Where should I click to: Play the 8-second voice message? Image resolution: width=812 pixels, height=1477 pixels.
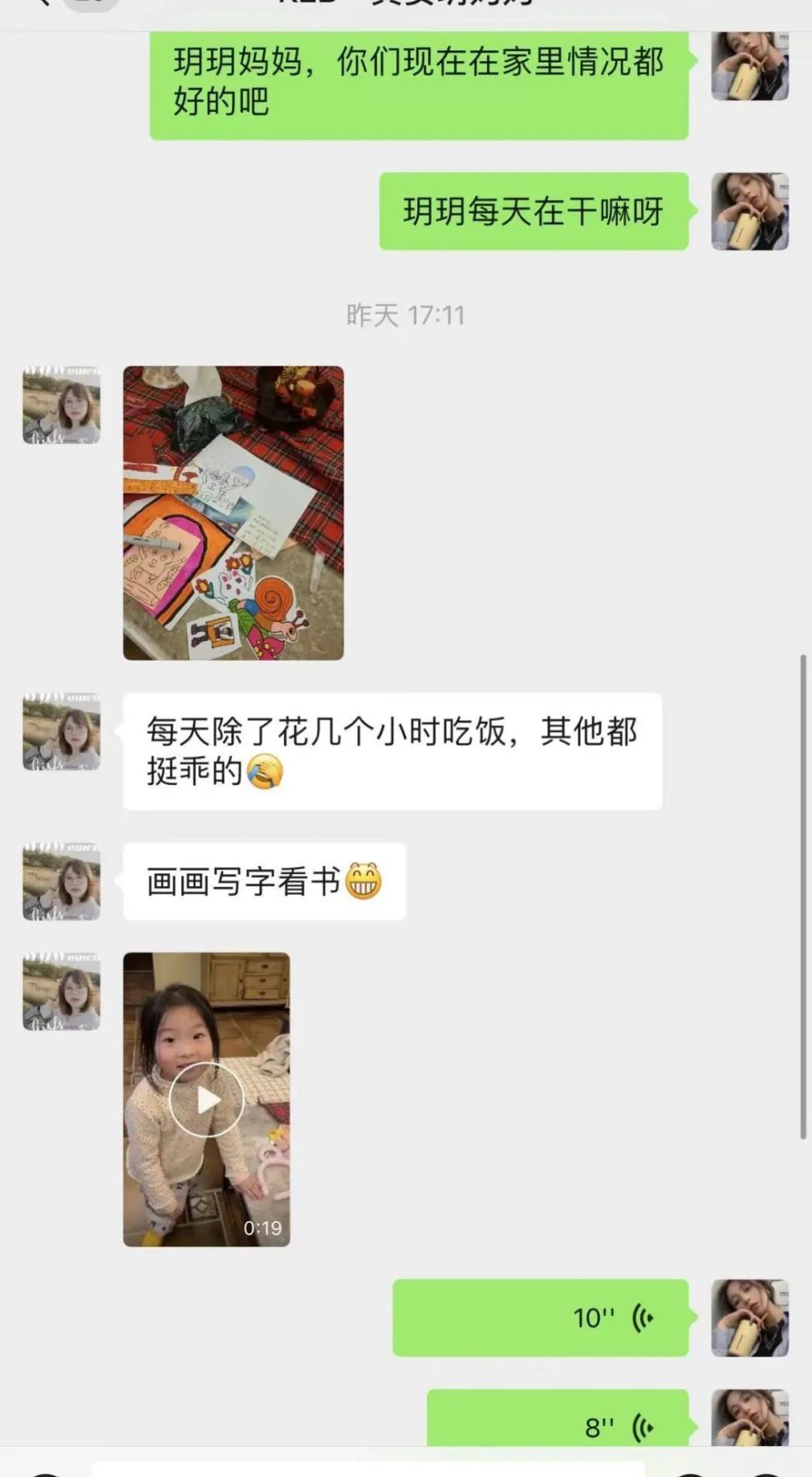(557, 1422)
